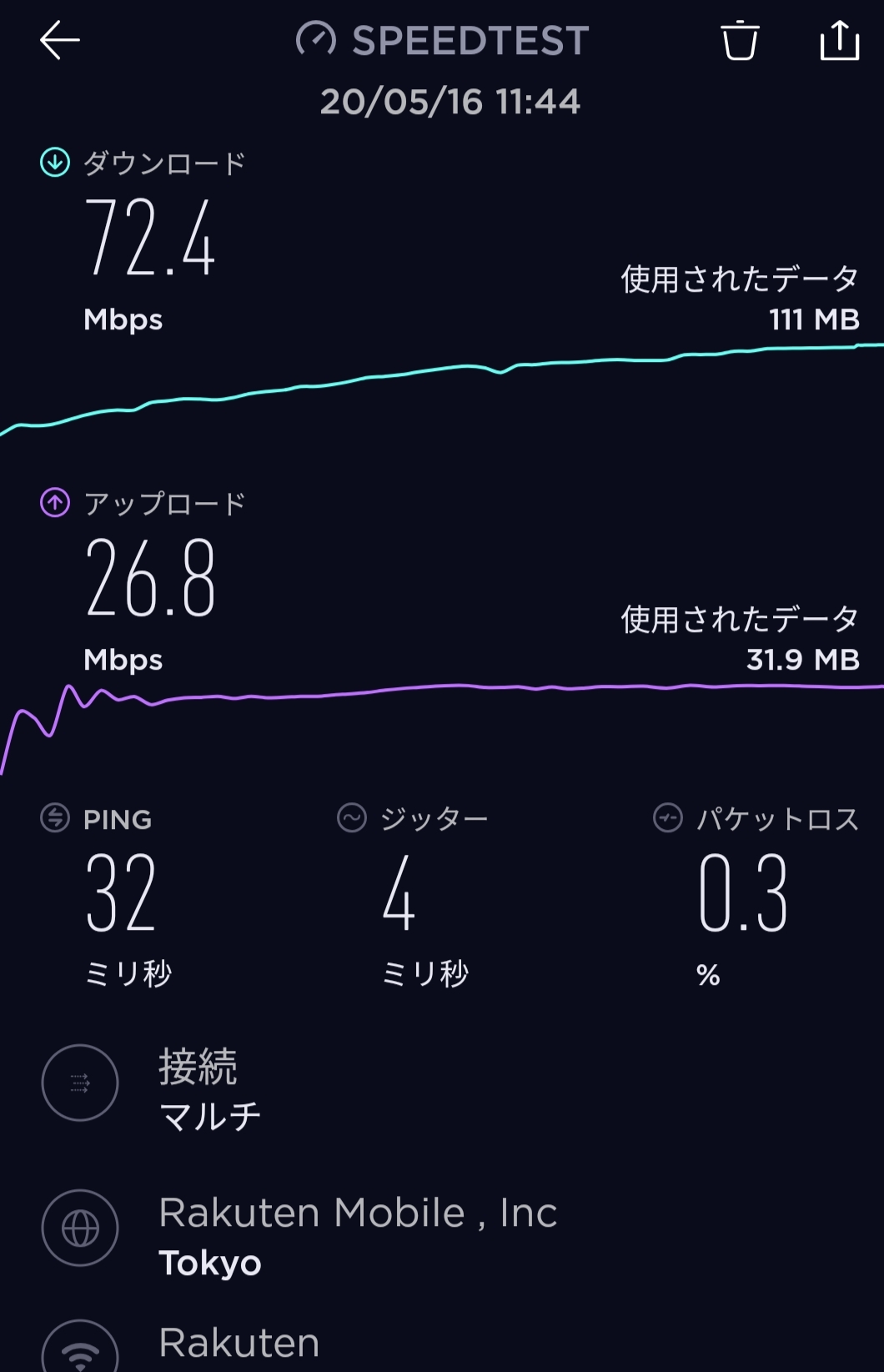This screenshot has width=884, height=1372.
Task: Delete this speed test result
Action: (x=739, y=40)
